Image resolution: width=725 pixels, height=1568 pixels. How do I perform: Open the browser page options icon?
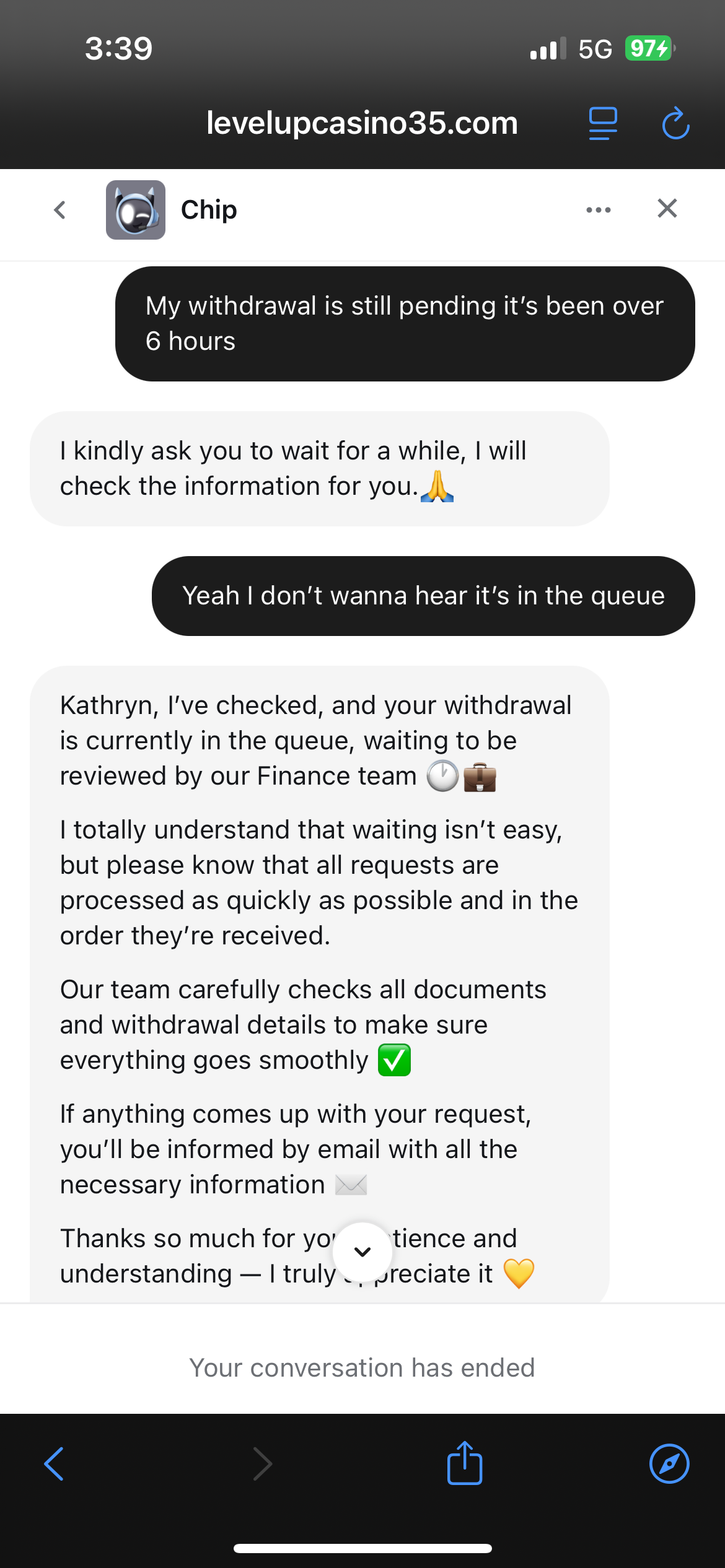[602, 123]
